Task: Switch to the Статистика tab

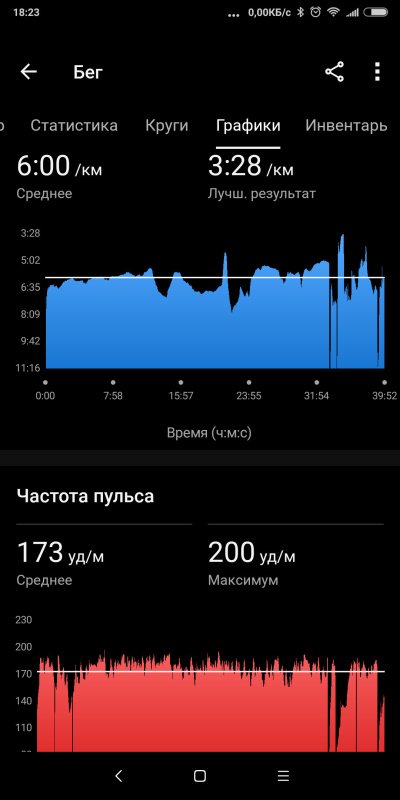Action: [x=74, y=126]
